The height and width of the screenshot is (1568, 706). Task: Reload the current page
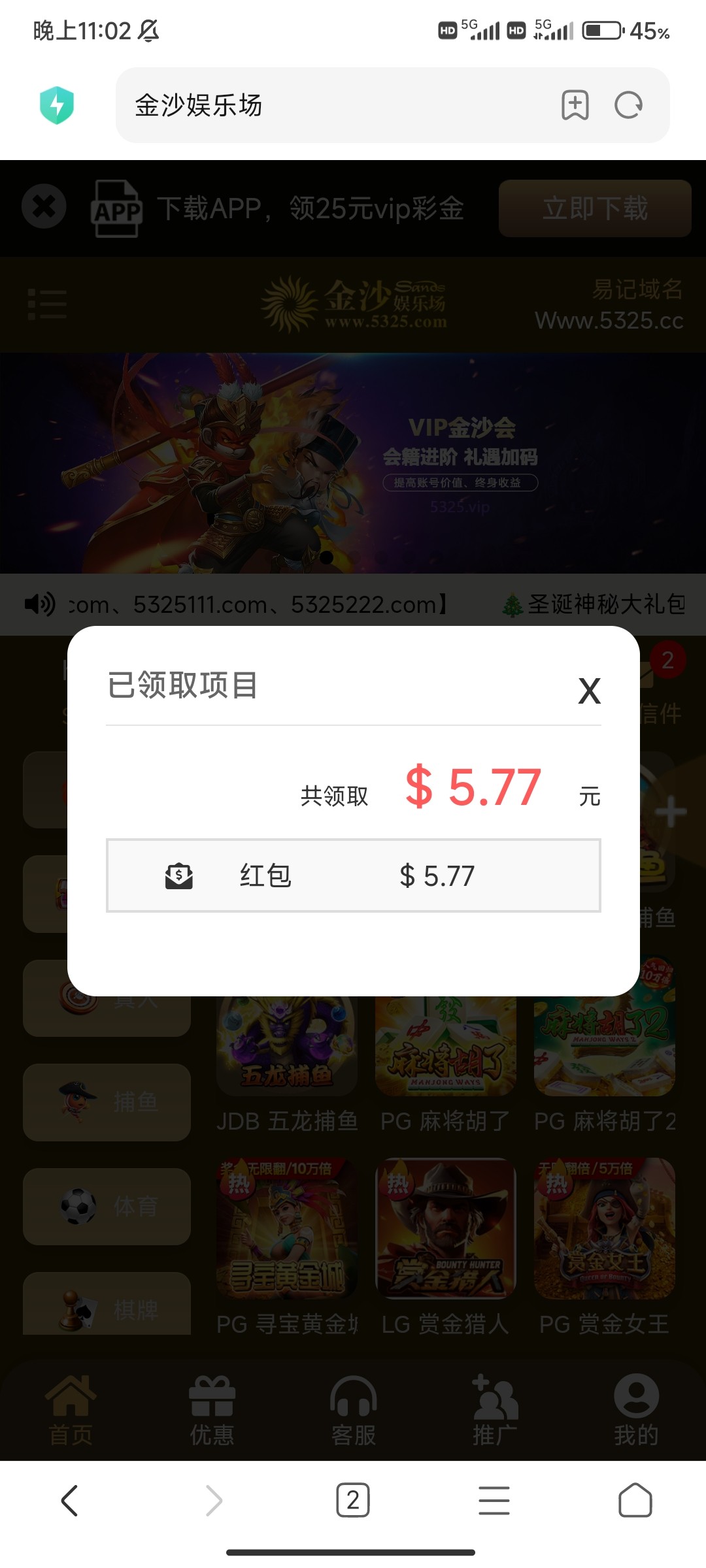628,105
